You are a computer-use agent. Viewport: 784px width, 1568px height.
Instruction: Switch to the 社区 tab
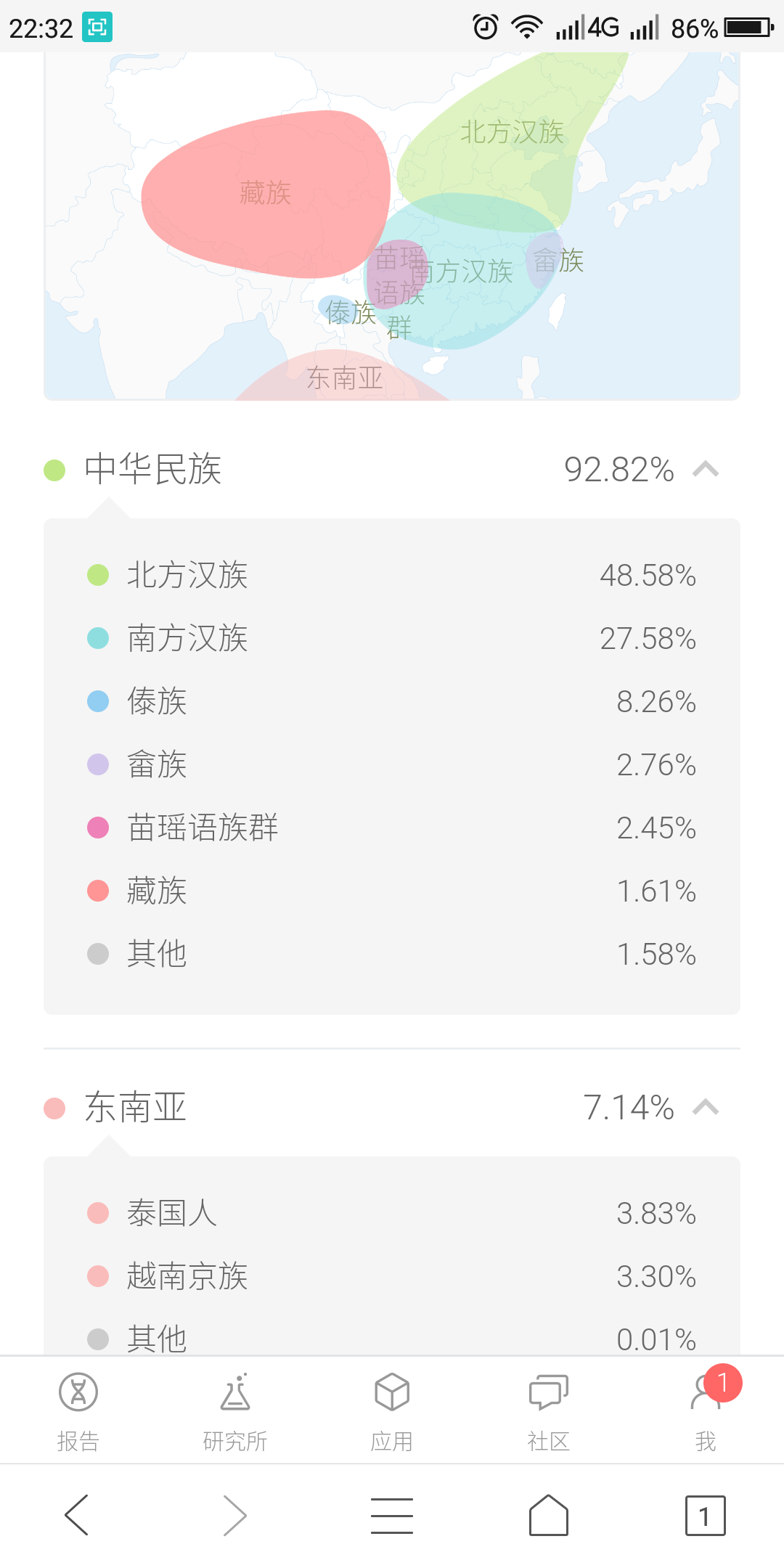549,1411
